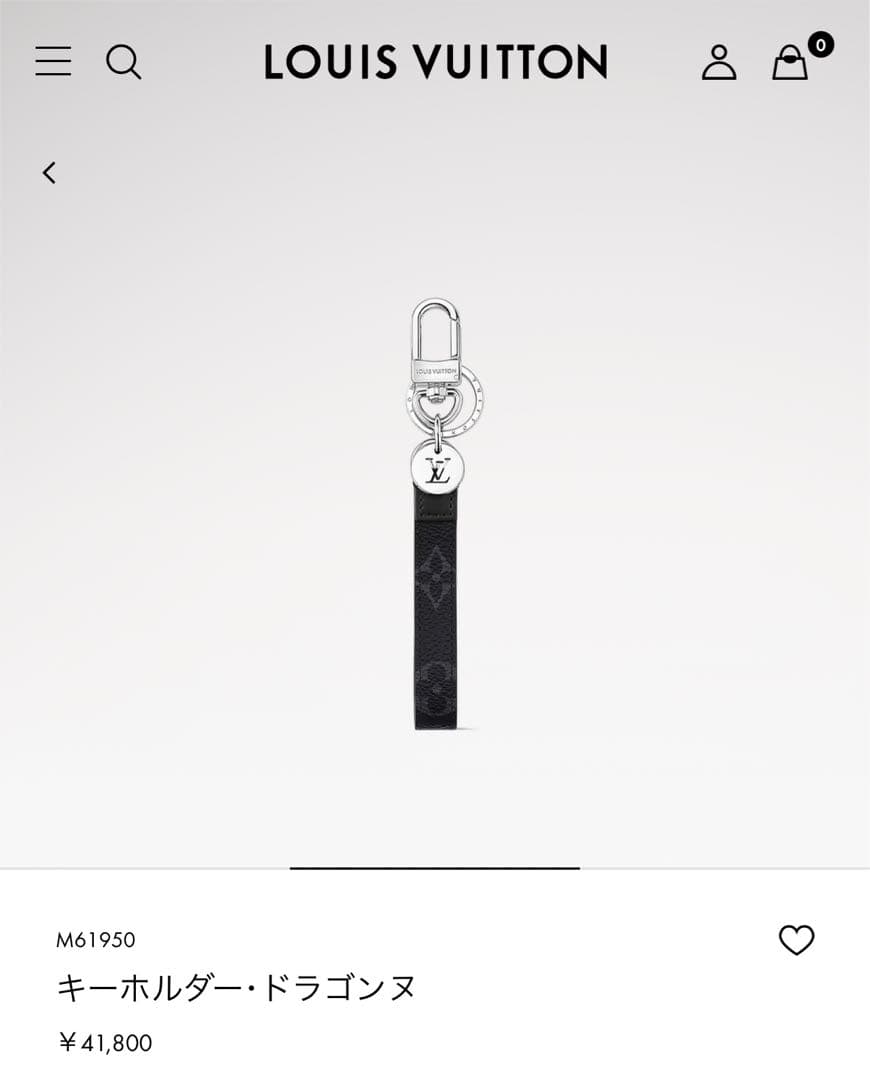Open the account profile icon
The height and width of the screenshot is (1080, 870).
[x=718, y=62]
